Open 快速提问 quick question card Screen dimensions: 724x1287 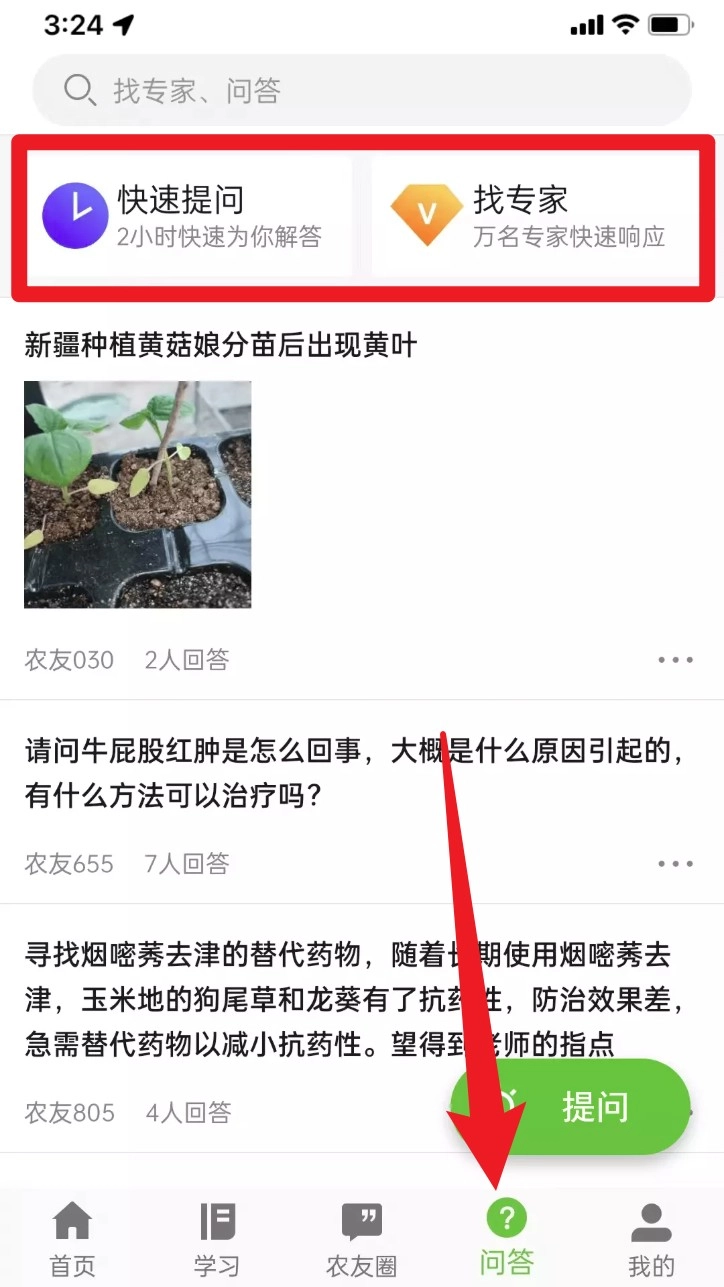[190, 216]
